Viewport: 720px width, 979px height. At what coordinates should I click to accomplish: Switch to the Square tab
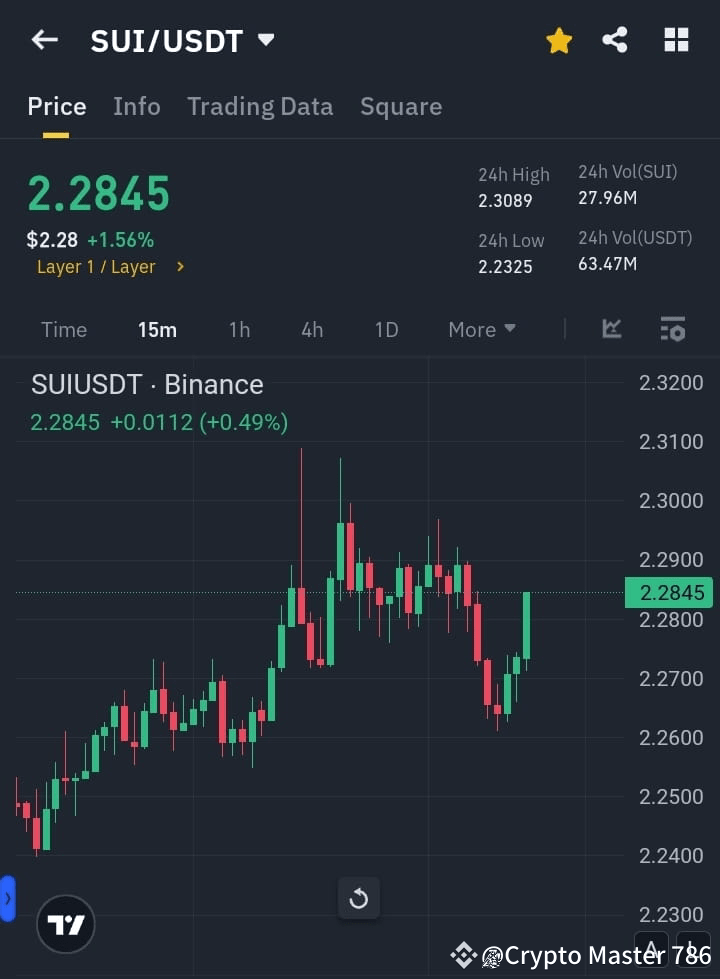[x=401, y=106]
